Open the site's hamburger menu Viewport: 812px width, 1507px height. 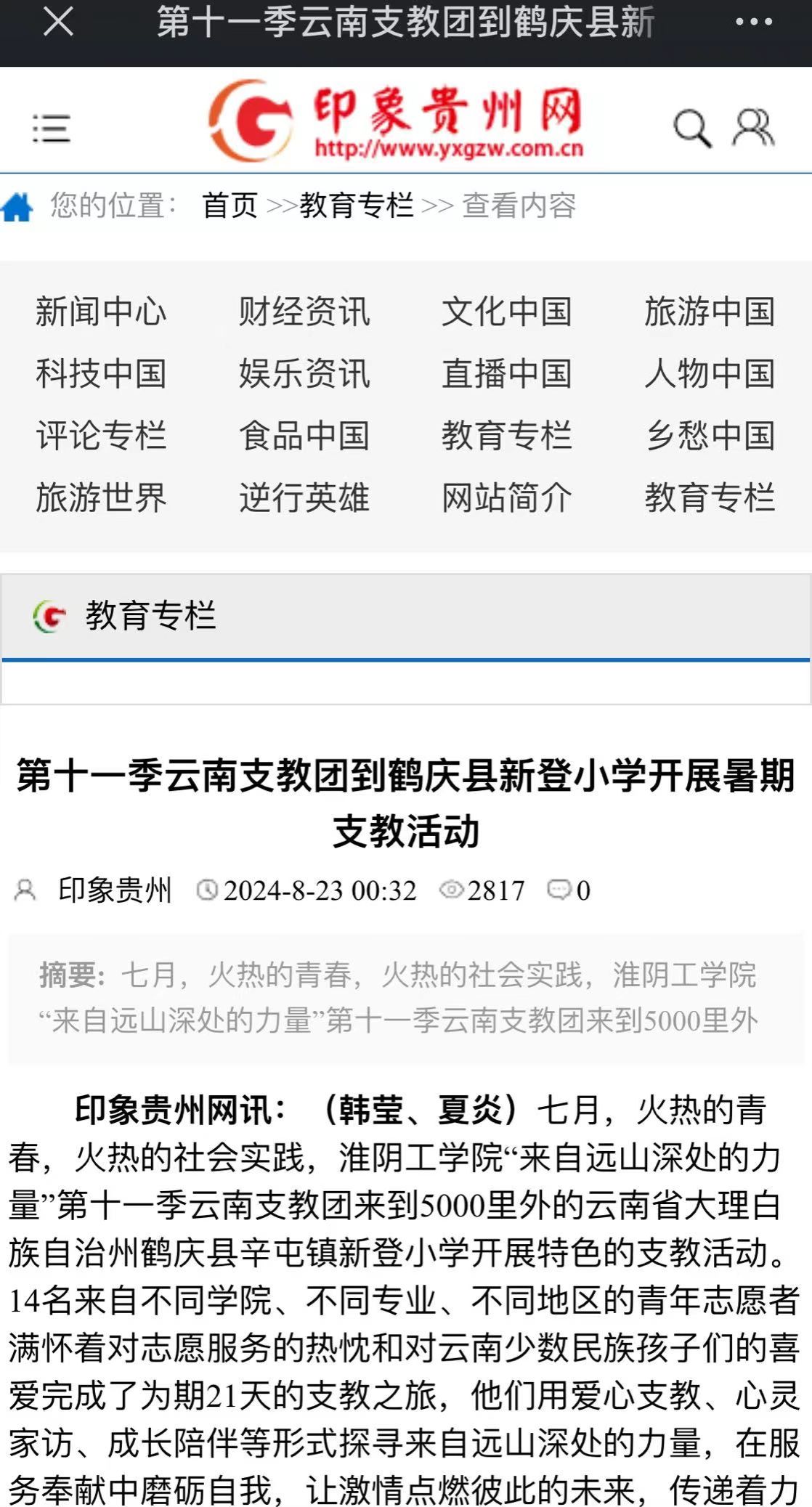point(52,129)
